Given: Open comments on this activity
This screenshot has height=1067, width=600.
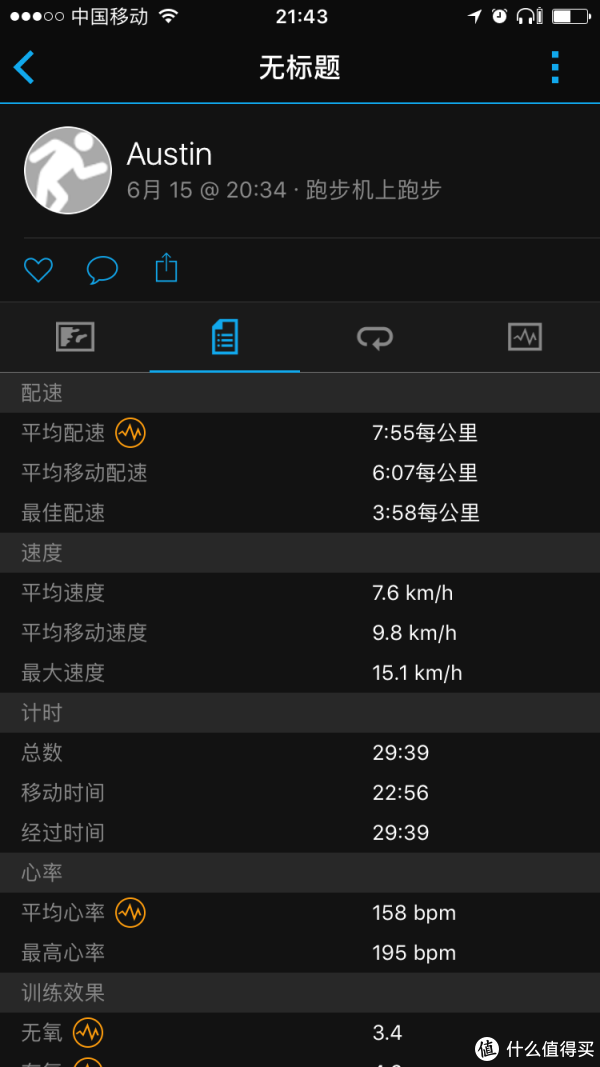Looking at the screenshot, I should click(x=102, y=269).
